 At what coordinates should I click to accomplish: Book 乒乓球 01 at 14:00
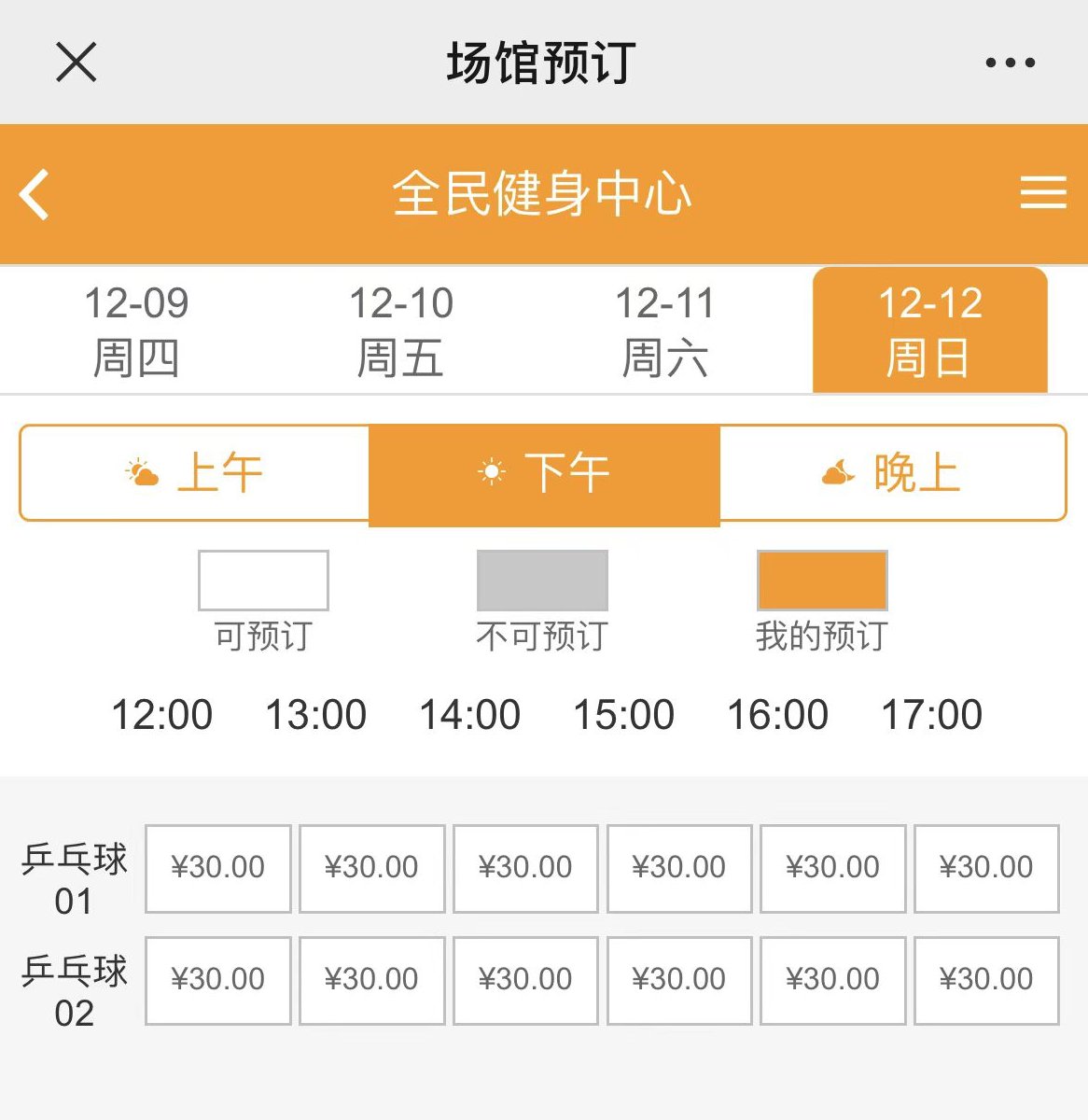tap(525, 868)
